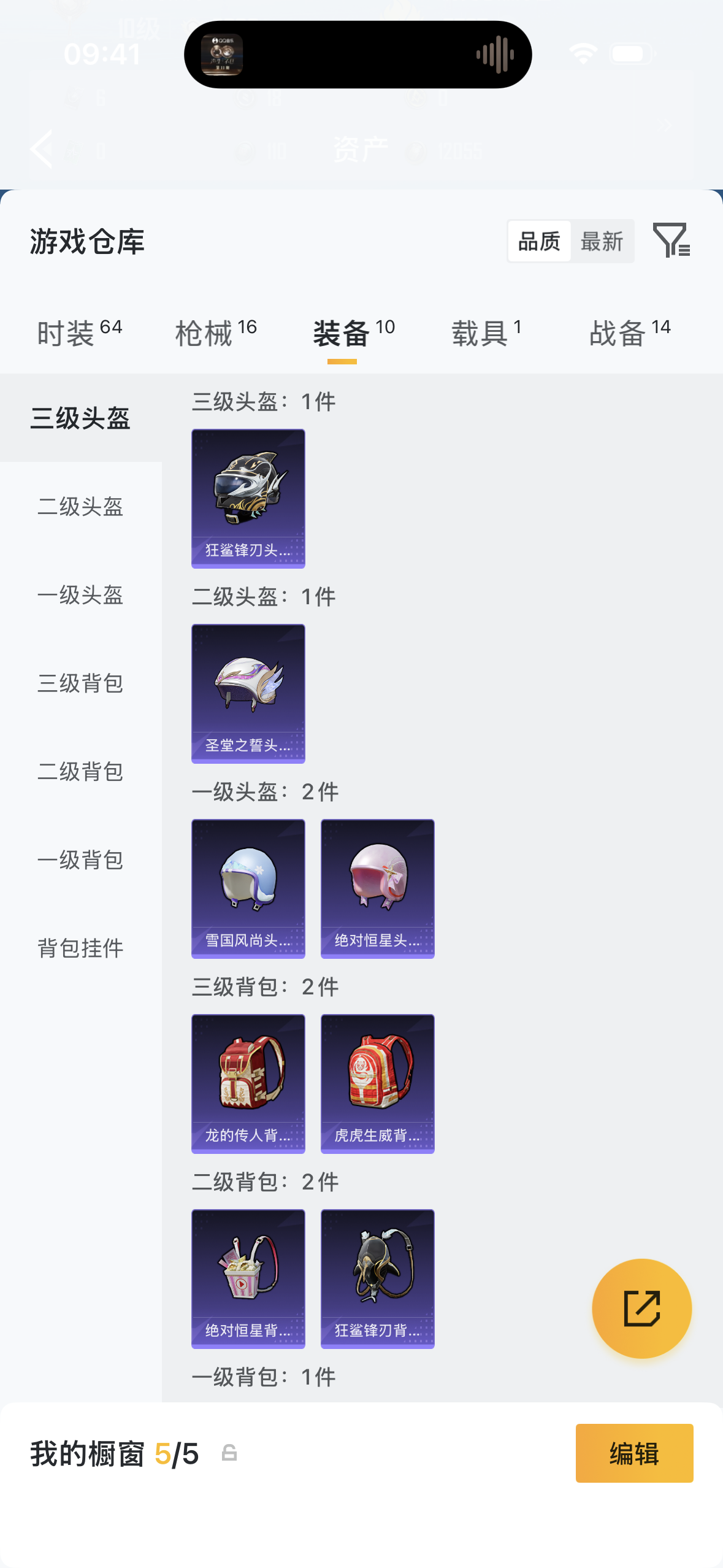Toggle sorting to 品质

(538, 240)
